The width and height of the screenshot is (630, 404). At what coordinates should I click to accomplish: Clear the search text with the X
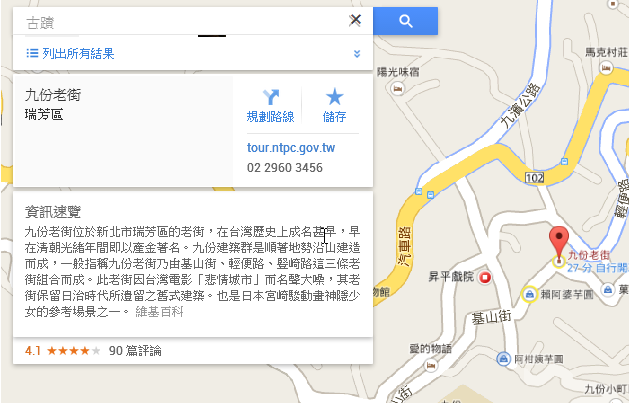[x=355, y=20]
